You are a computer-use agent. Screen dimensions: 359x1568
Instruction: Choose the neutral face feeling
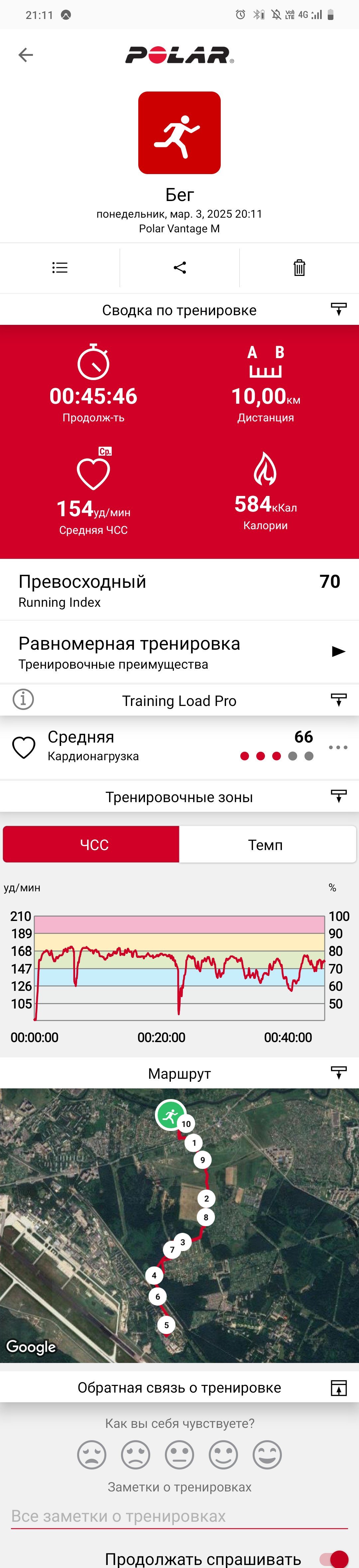click(x=180, y=1455)
